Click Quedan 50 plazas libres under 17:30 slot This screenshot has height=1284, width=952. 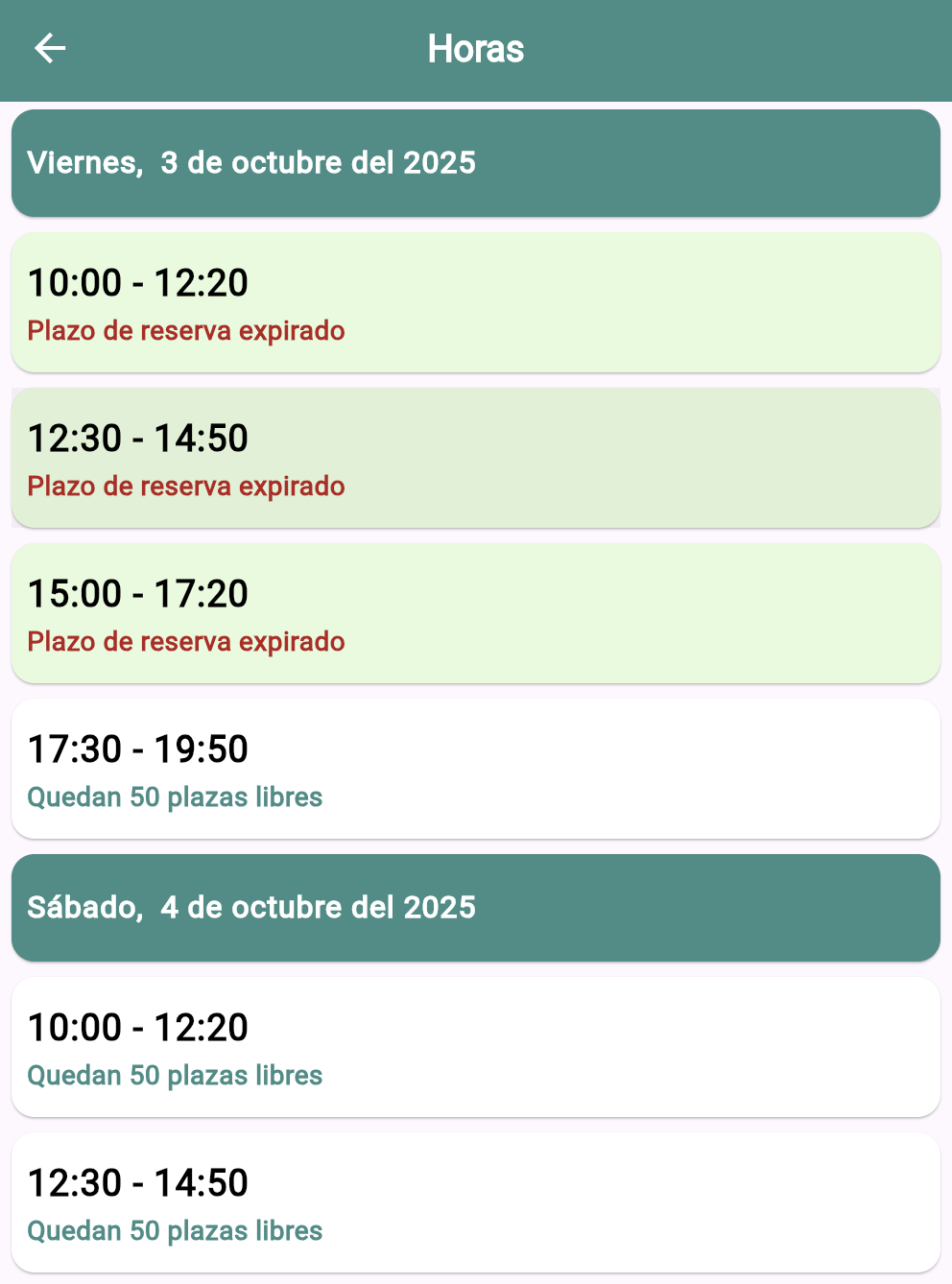point(175,797)
